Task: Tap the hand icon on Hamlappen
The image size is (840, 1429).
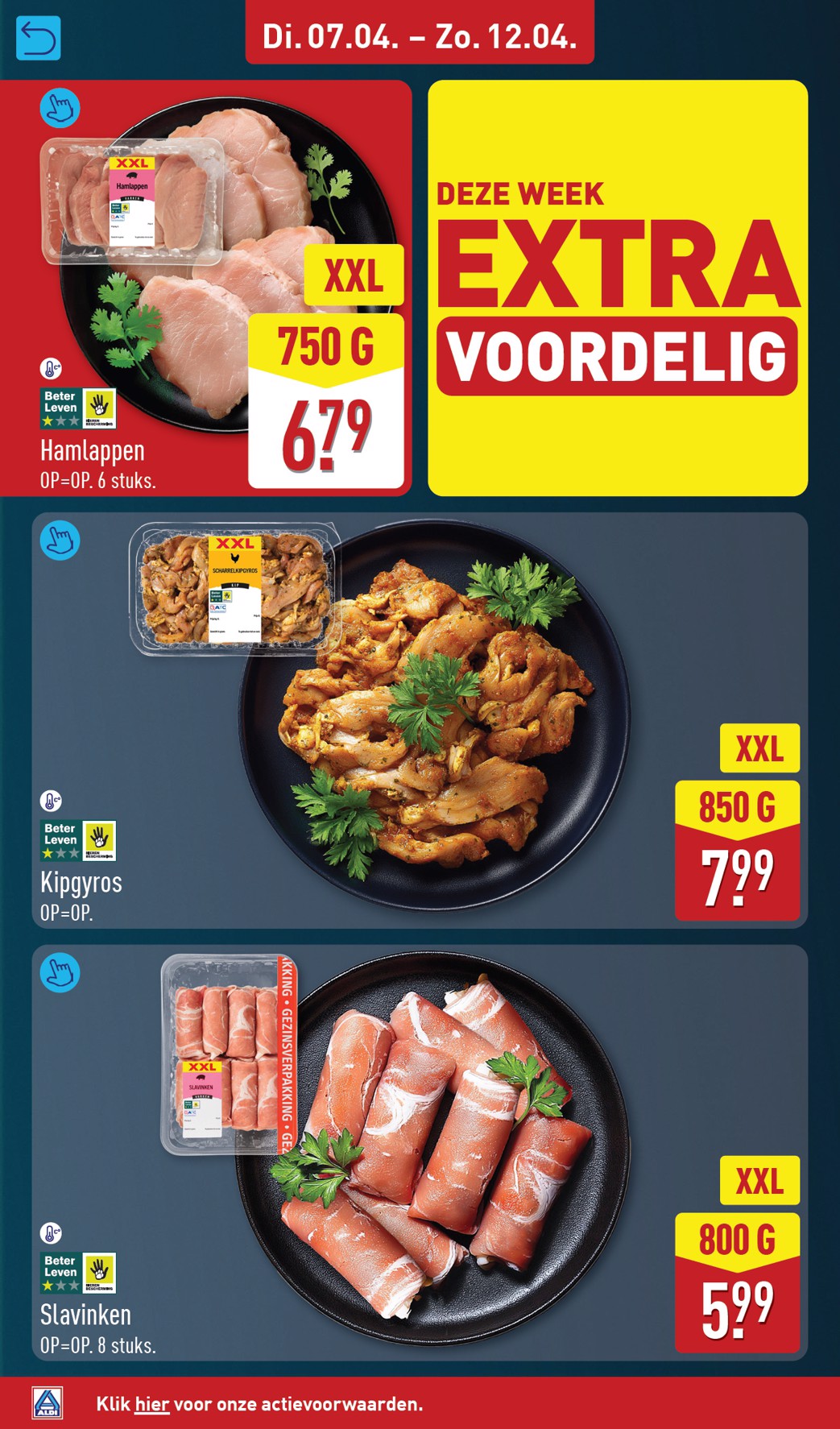Action: 60,108
